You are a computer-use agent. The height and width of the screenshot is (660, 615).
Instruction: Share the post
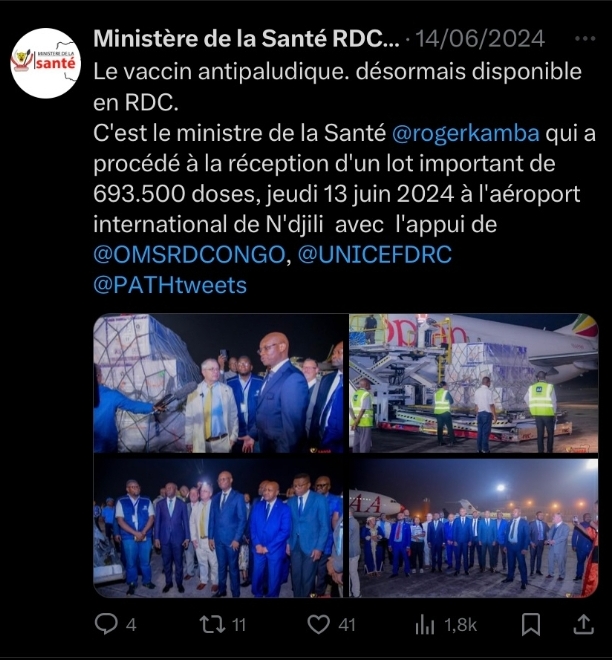584,624
